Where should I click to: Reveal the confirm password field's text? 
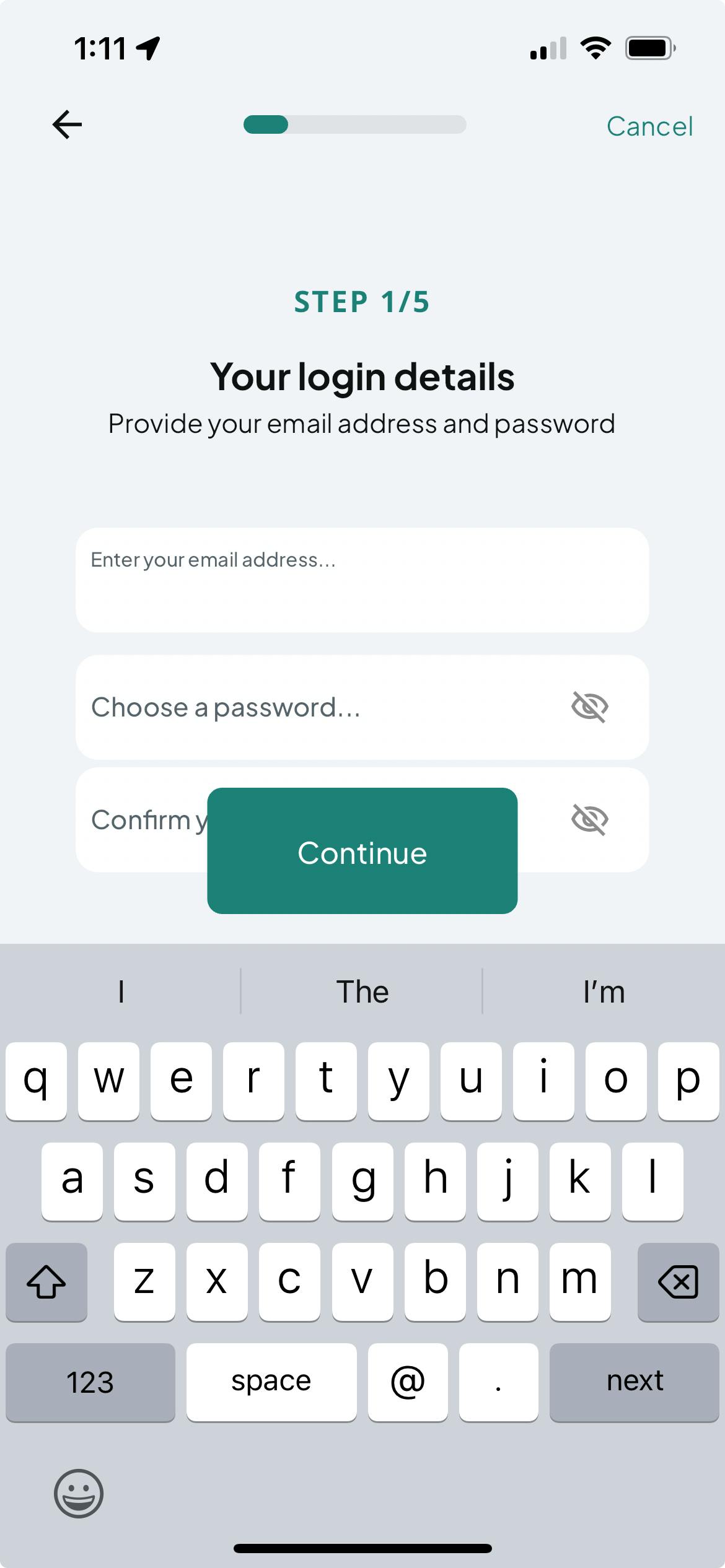click(x=589, y=819)
